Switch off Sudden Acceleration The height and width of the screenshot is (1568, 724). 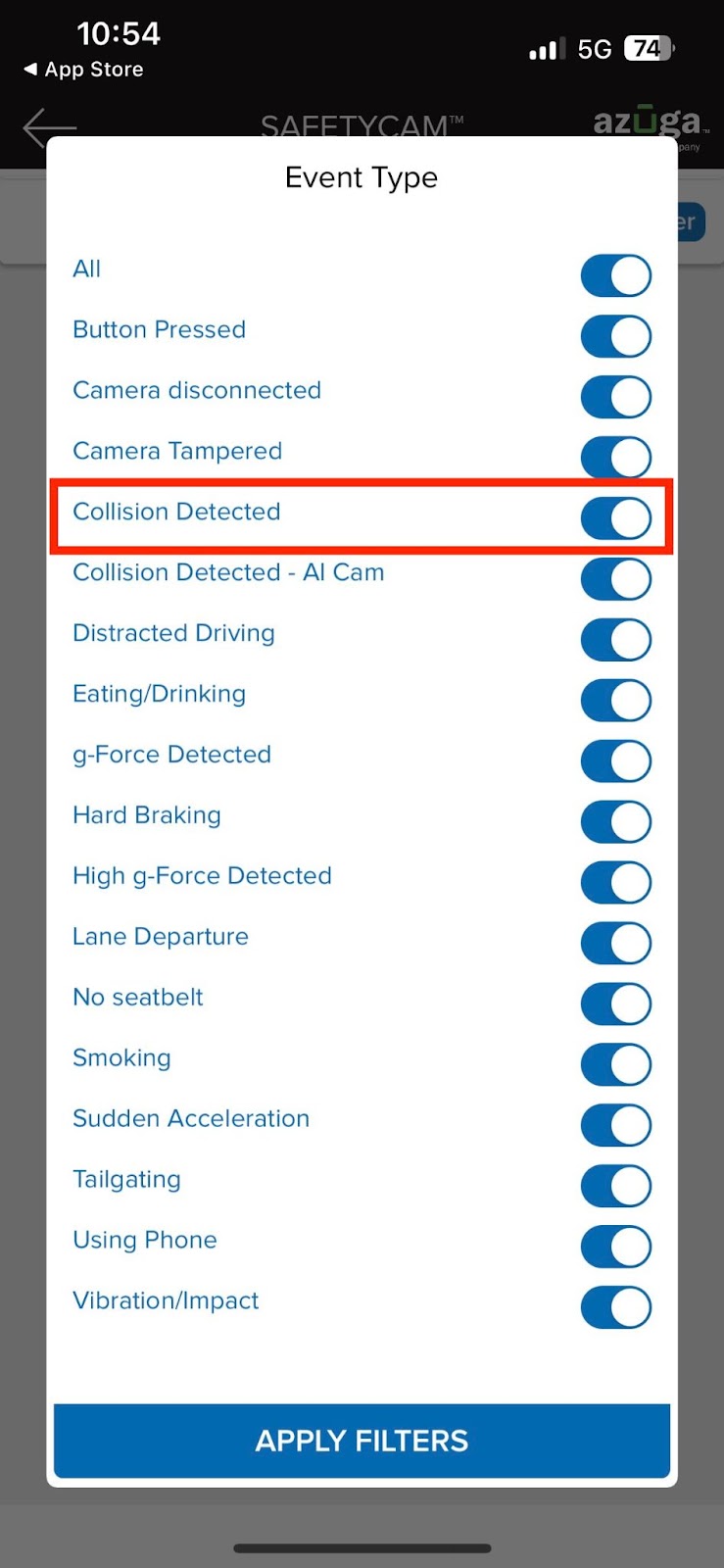615,1126
